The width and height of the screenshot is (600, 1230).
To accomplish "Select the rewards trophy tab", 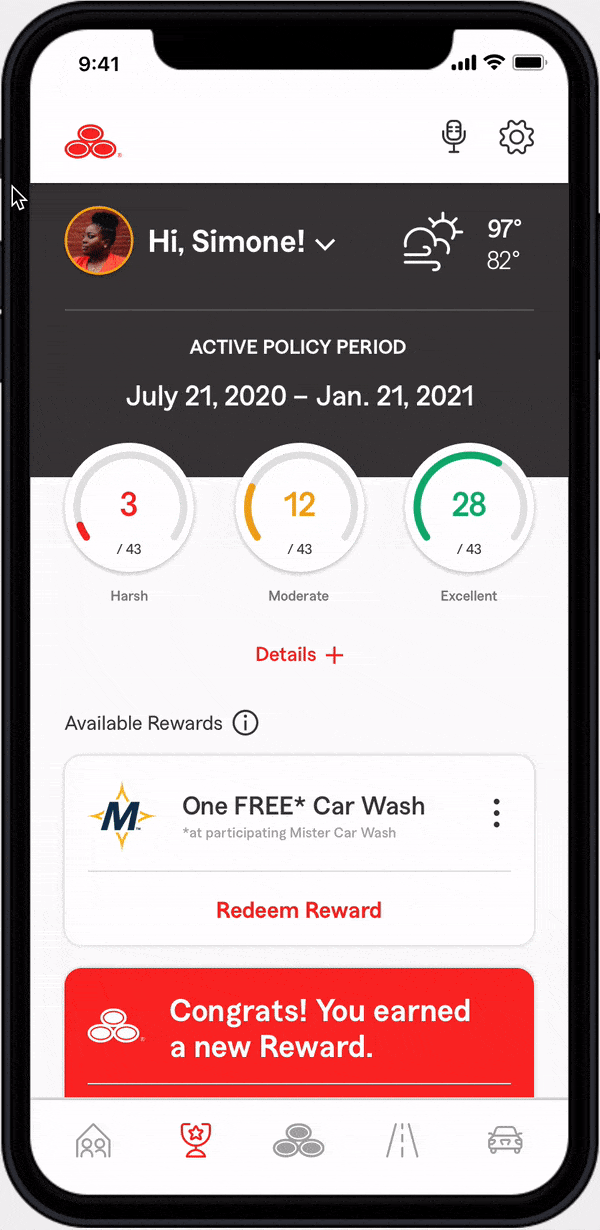I will pos(196,1141).
